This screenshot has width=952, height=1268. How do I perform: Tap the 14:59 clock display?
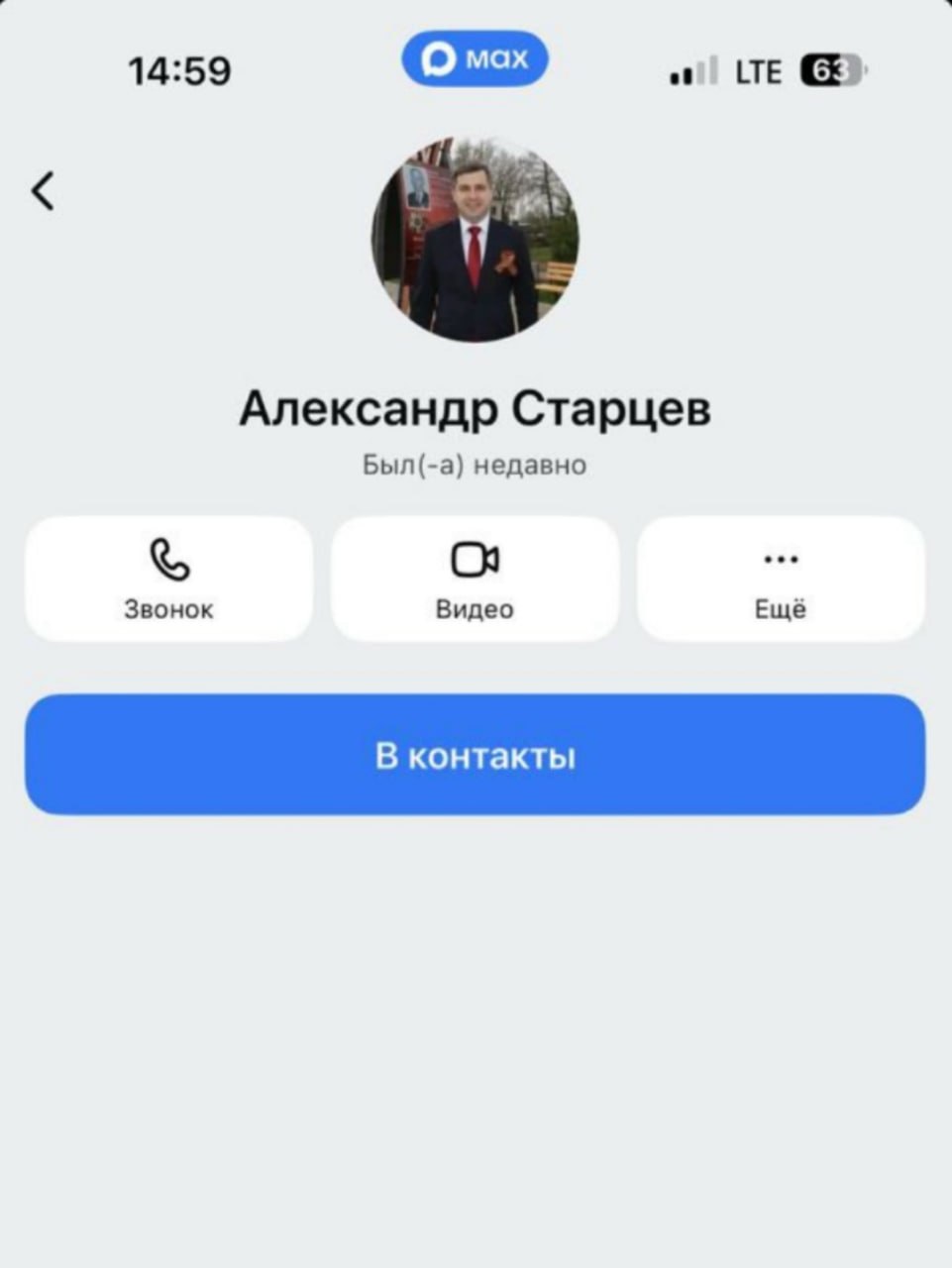point(179,70)
